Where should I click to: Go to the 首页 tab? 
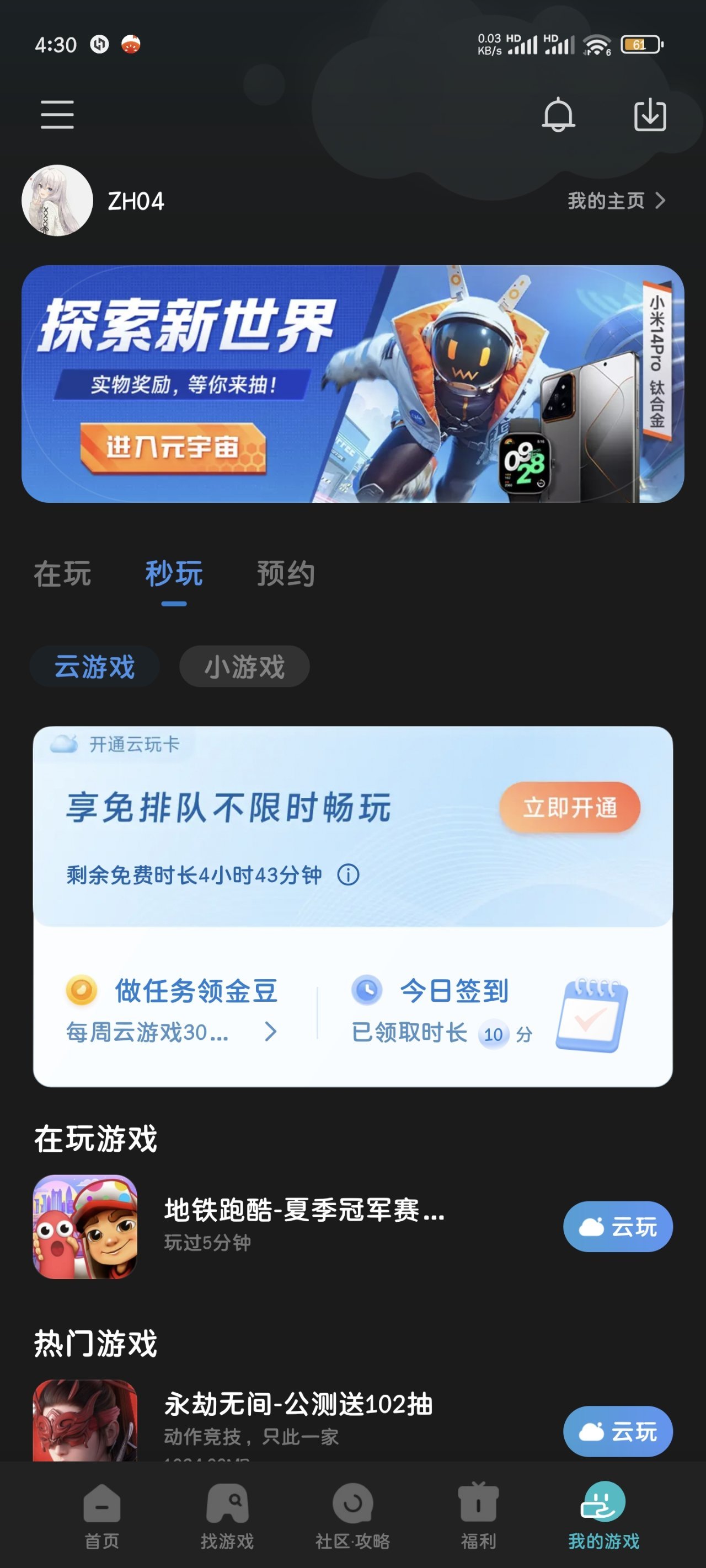(x=101, y=1516)
